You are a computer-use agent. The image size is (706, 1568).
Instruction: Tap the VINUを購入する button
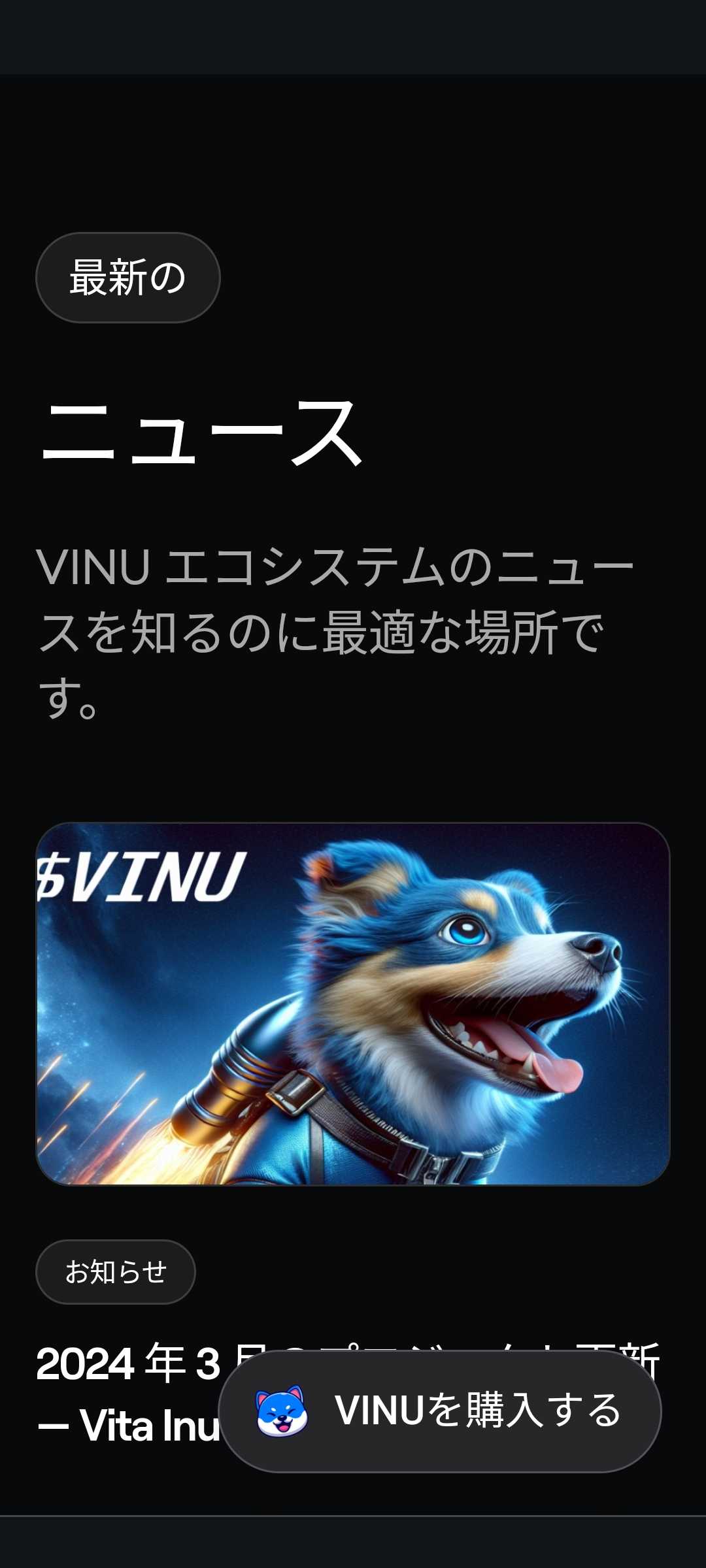click(x=440, y=1411)
